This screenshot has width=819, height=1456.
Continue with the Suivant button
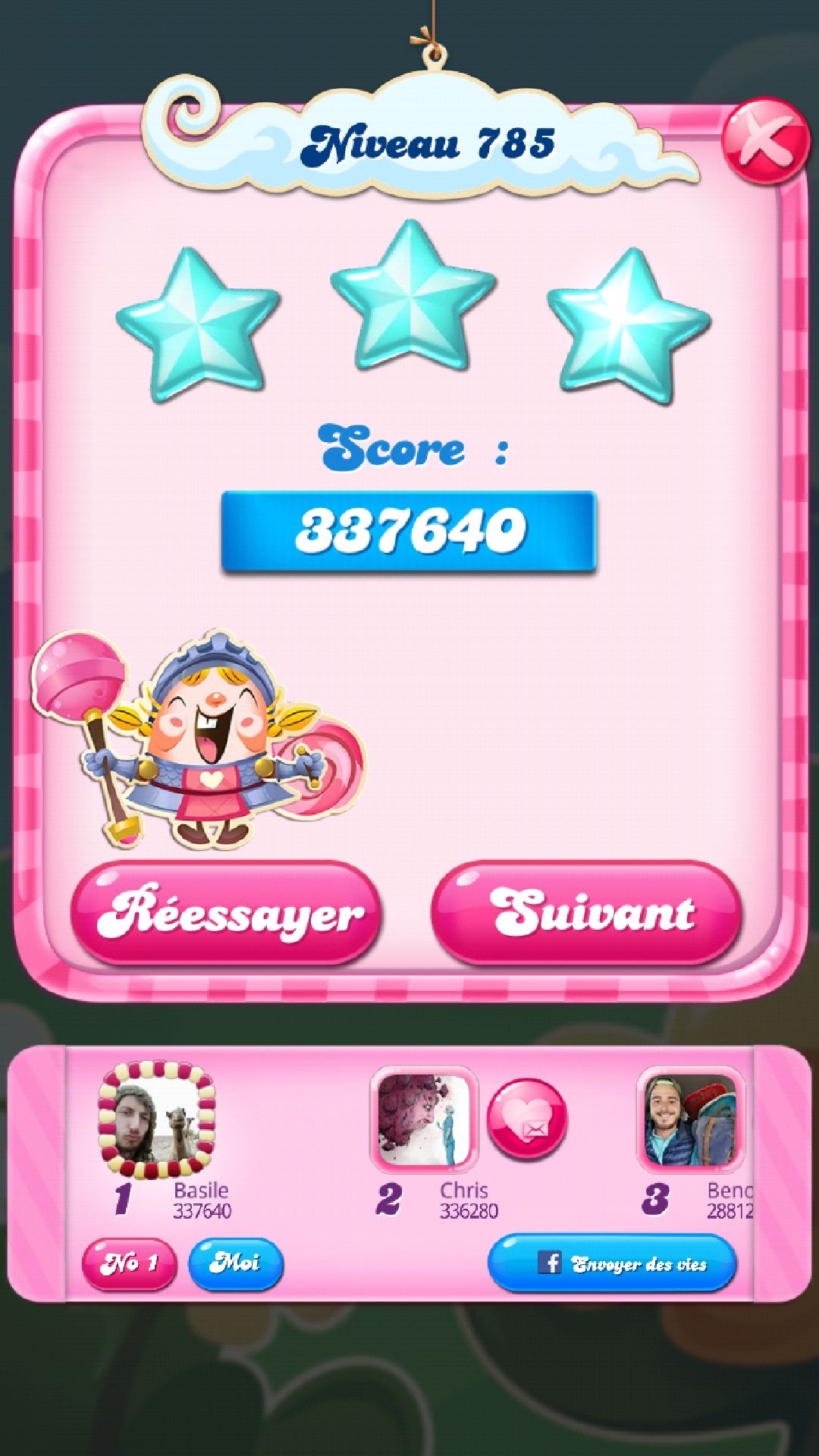point(586,913)
